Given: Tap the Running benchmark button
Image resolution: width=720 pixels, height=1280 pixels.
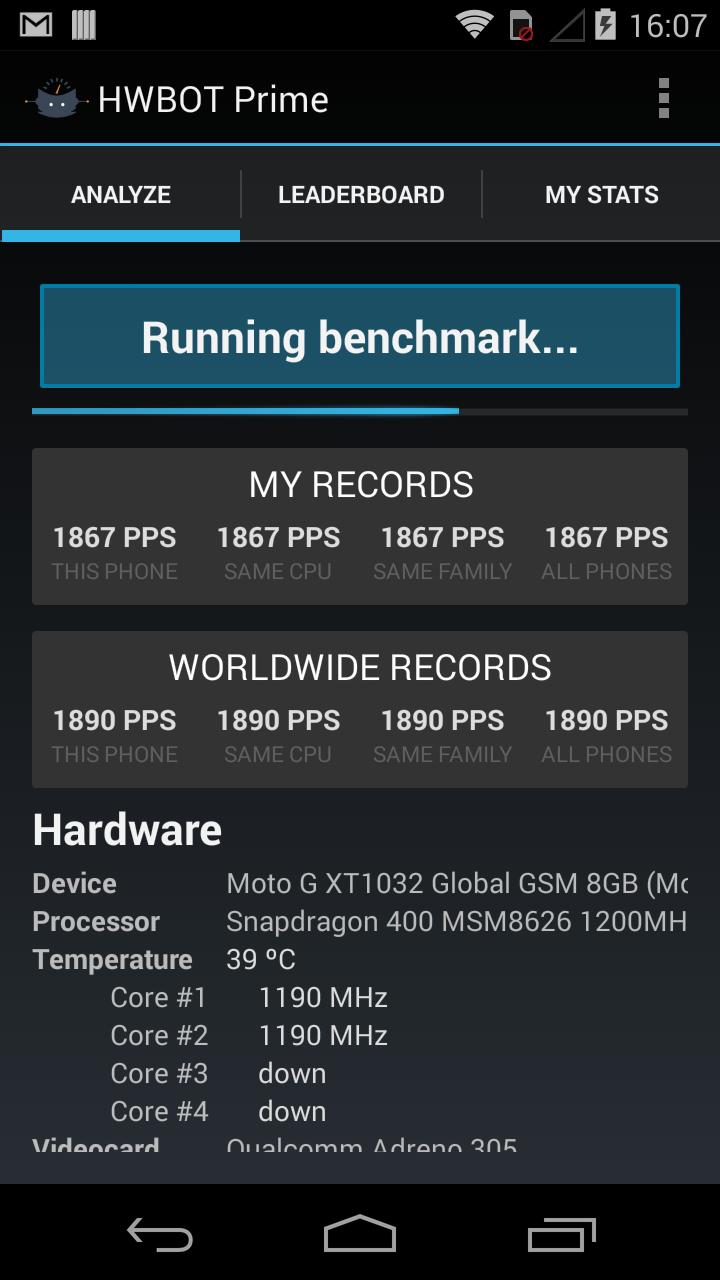Looking at the screenshot, I should [360, 337].
